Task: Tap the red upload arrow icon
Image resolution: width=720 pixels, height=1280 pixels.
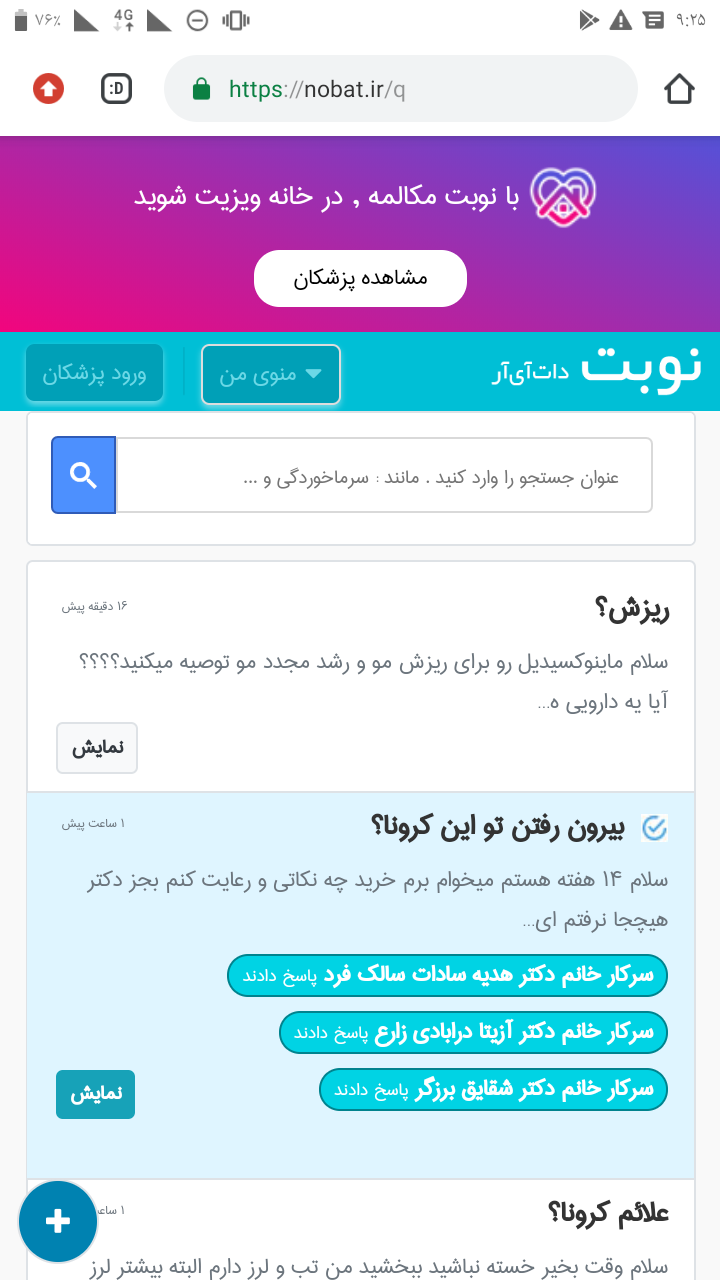Action: pos(48,89)
